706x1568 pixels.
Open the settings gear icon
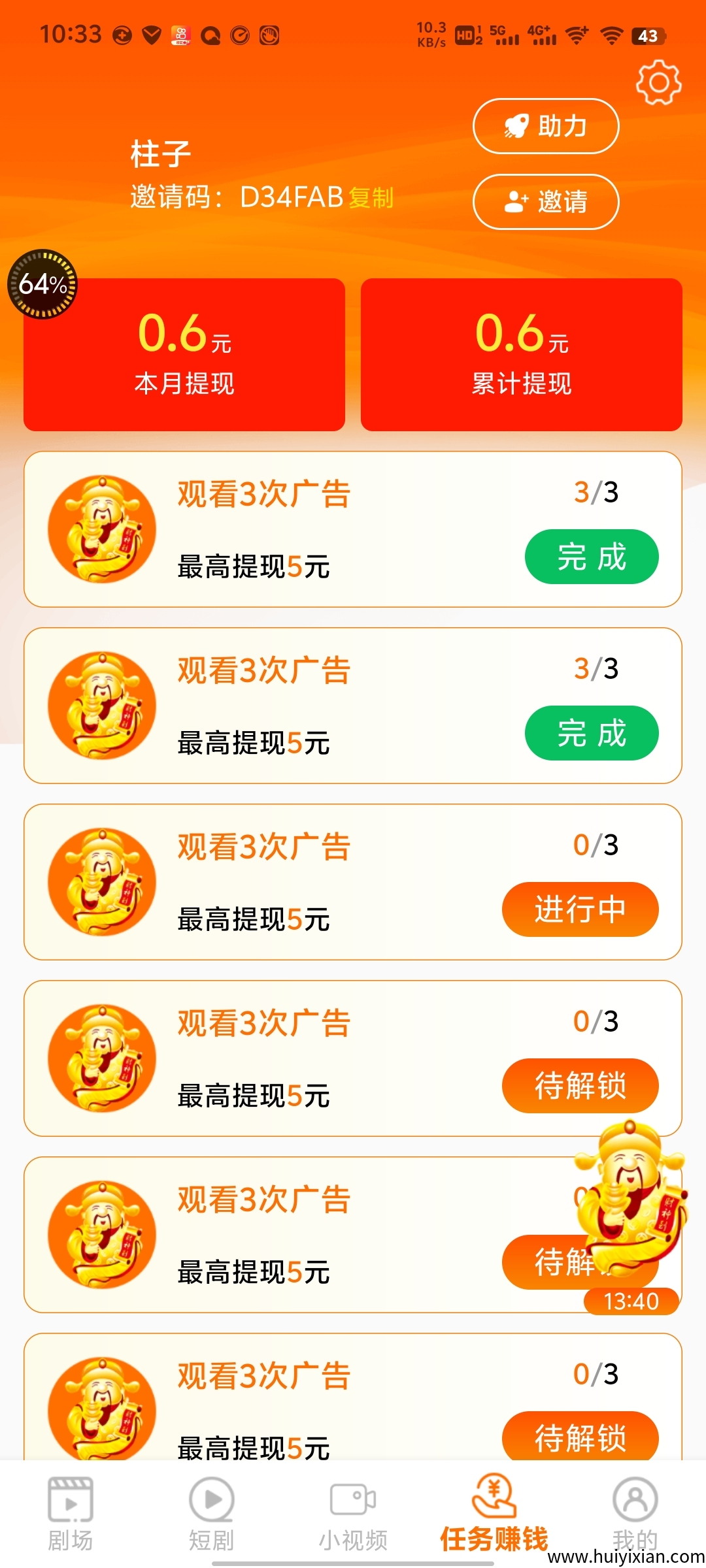tap(658, 82)
